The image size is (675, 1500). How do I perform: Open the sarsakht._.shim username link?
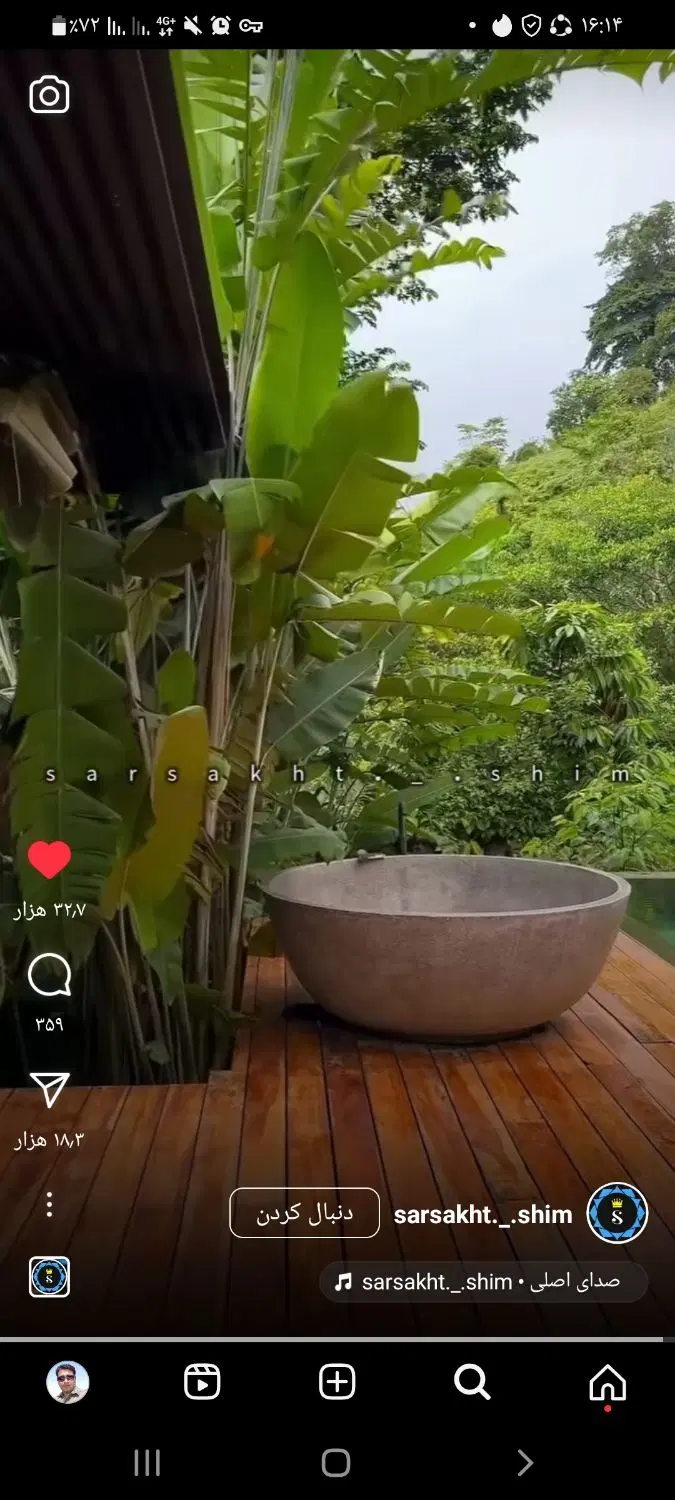[x=483, y=1215]
